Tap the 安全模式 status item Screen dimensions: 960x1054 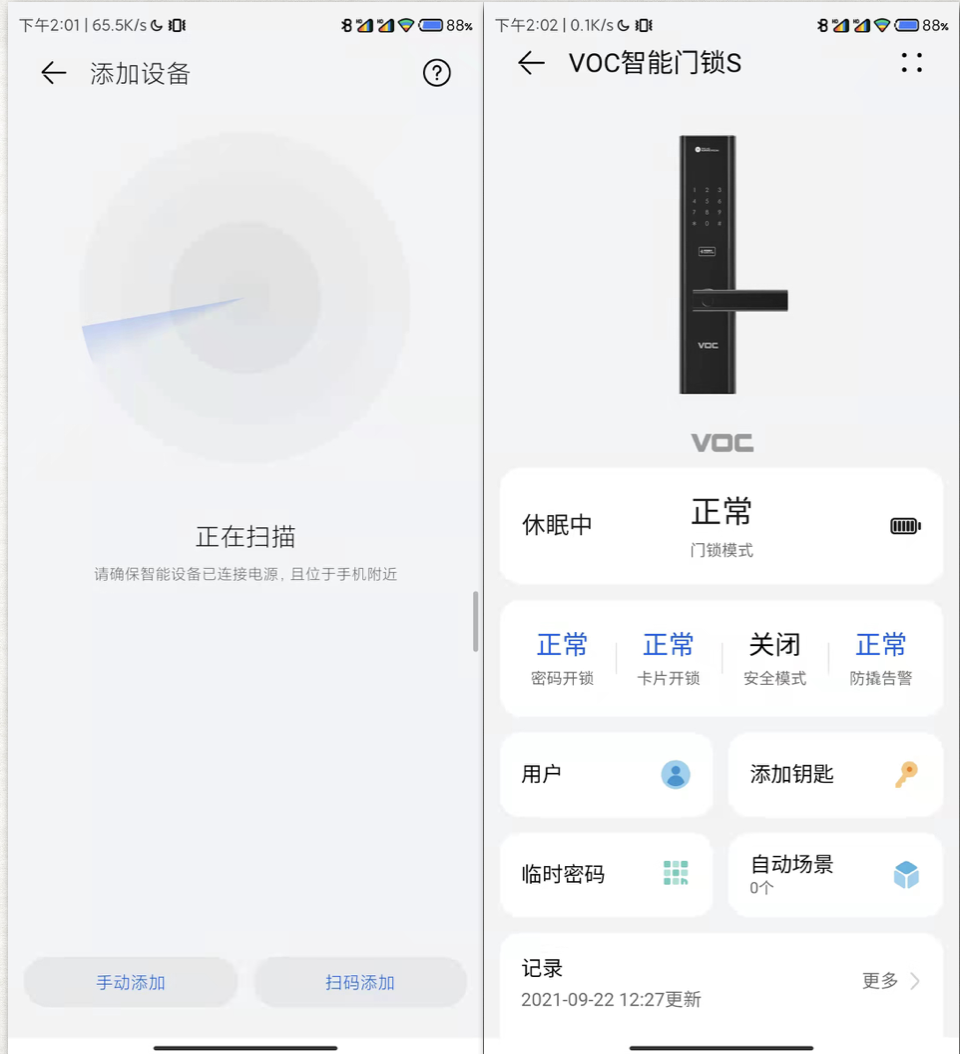pos(775,658)
